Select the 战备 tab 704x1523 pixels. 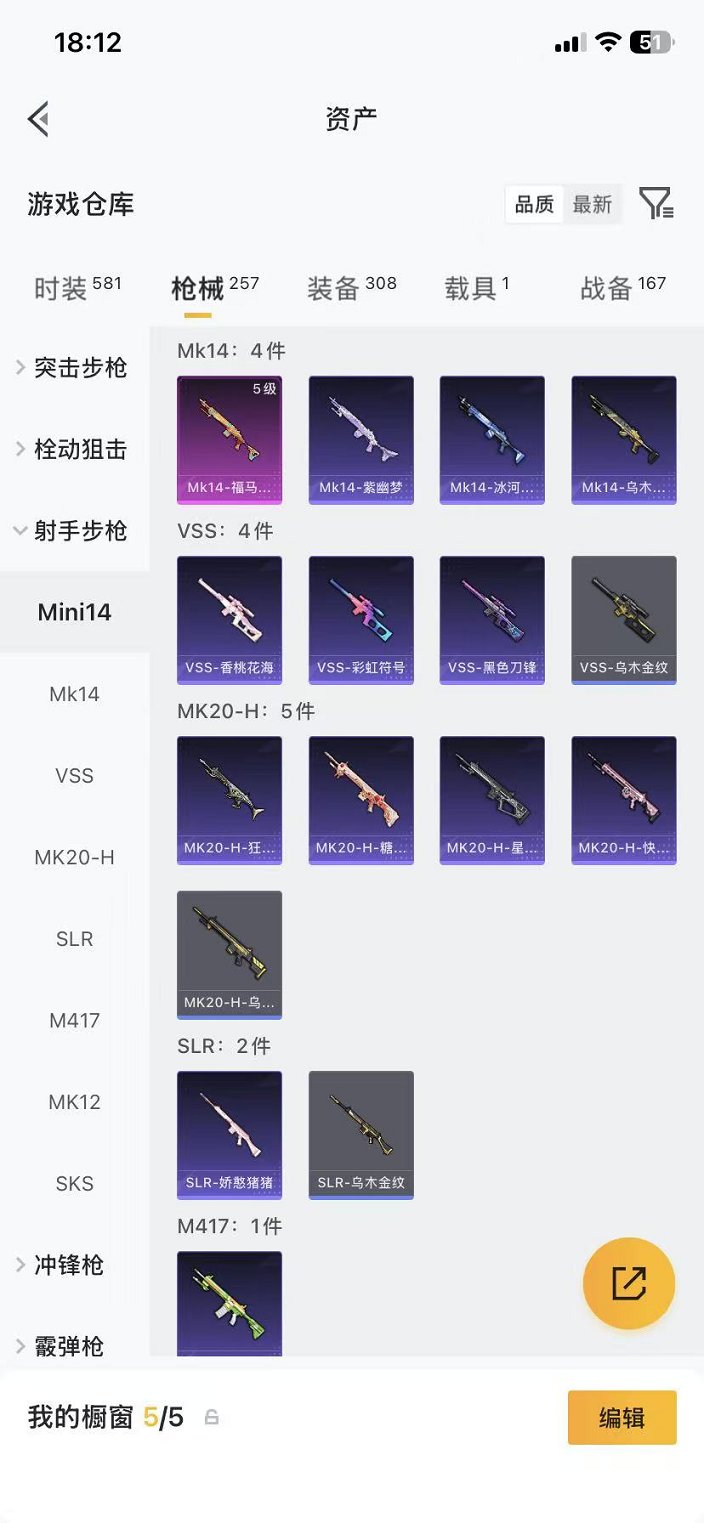pos(622,288)
